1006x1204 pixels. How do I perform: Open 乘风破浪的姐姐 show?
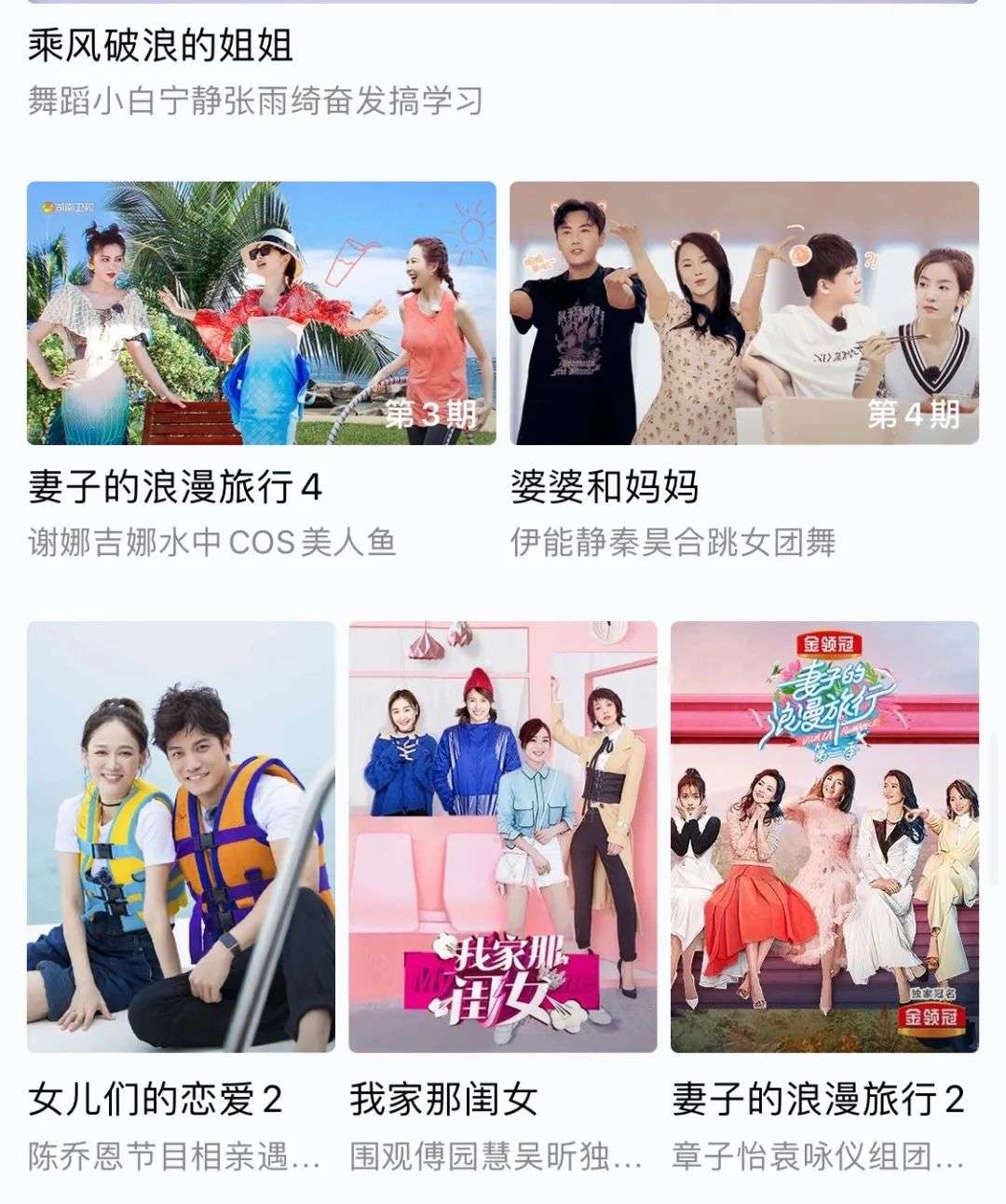pos(160,46)
